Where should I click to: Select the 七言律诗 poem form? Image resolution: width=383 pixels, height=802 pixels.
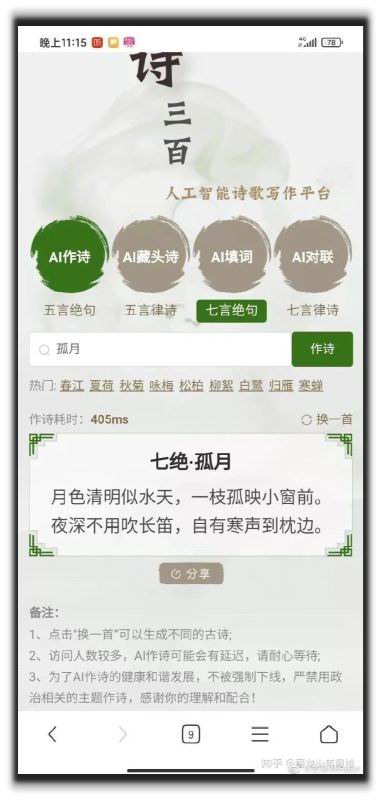(x=312, y=310)
